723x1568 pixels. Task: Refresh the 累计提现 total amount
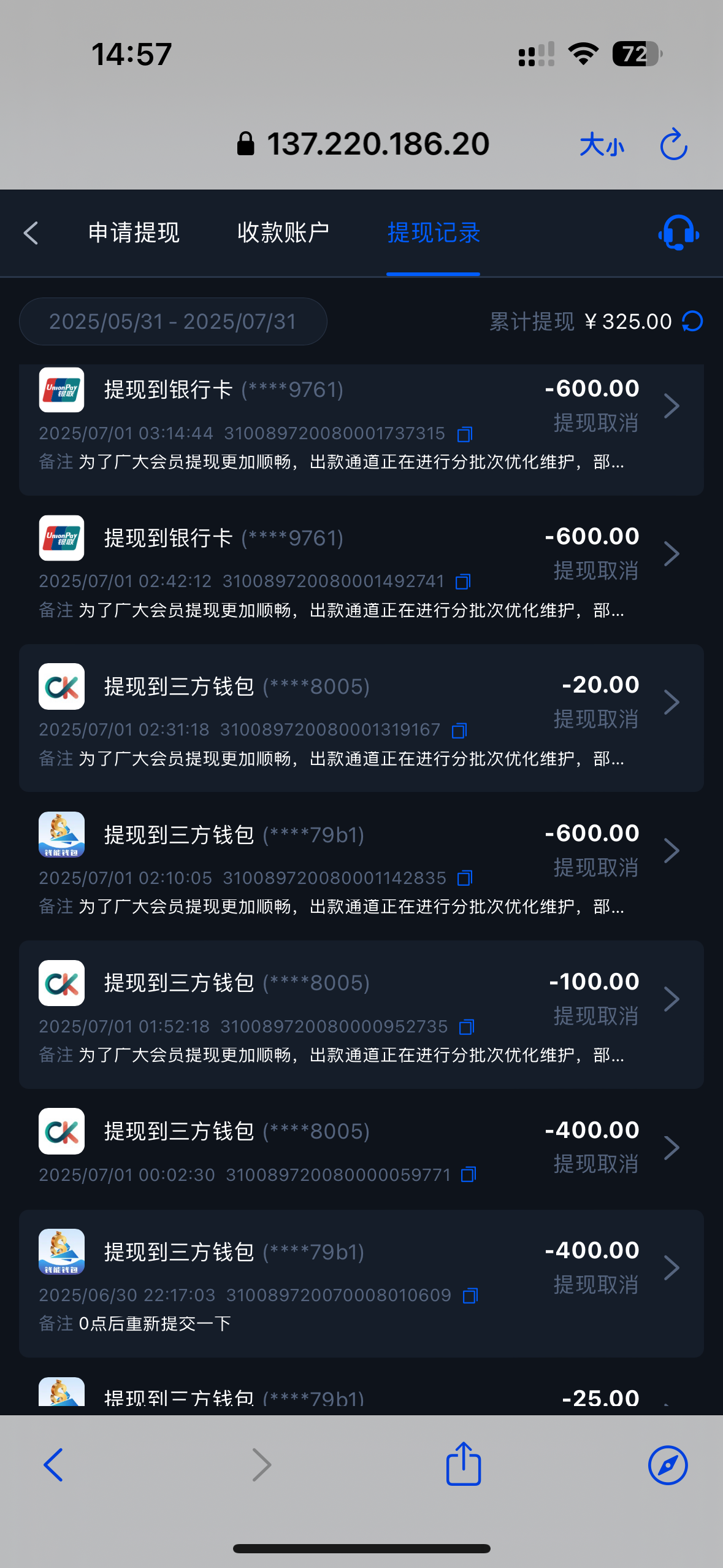693,321
